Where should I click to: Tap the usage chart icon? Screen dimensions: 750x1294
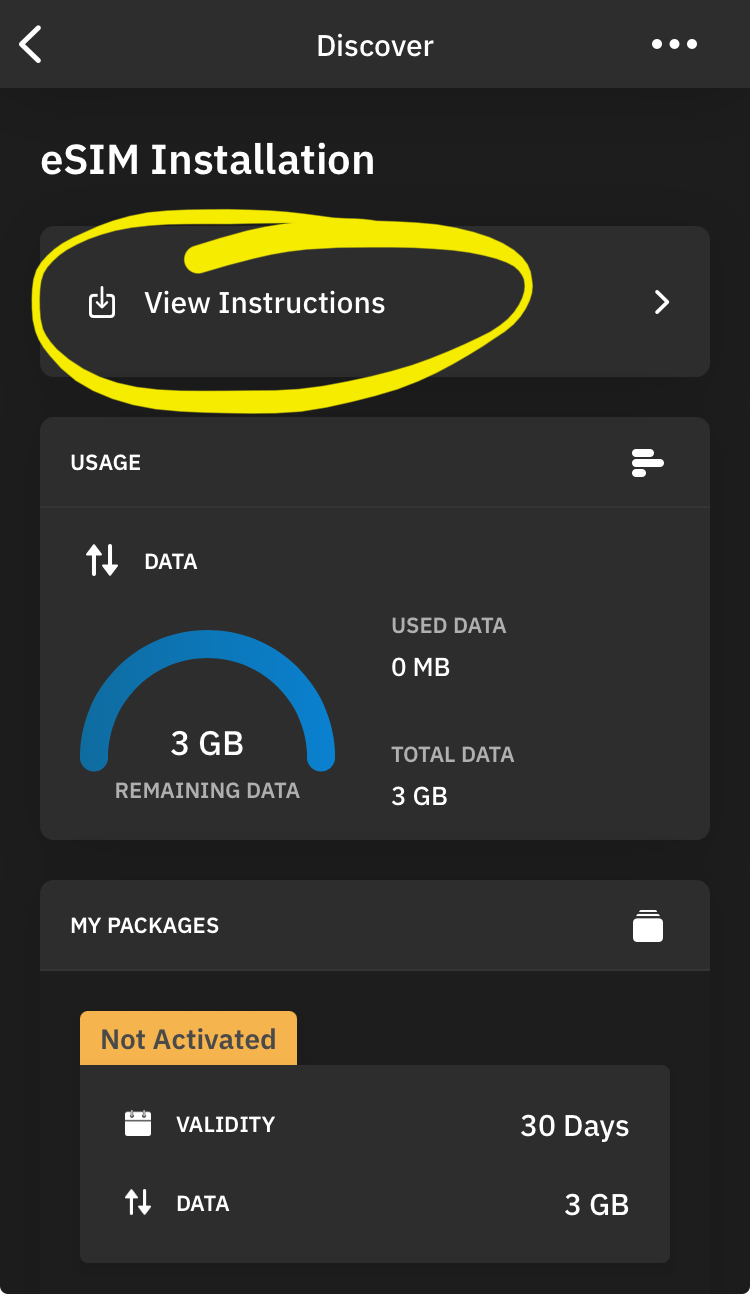[x=648, y=463]
